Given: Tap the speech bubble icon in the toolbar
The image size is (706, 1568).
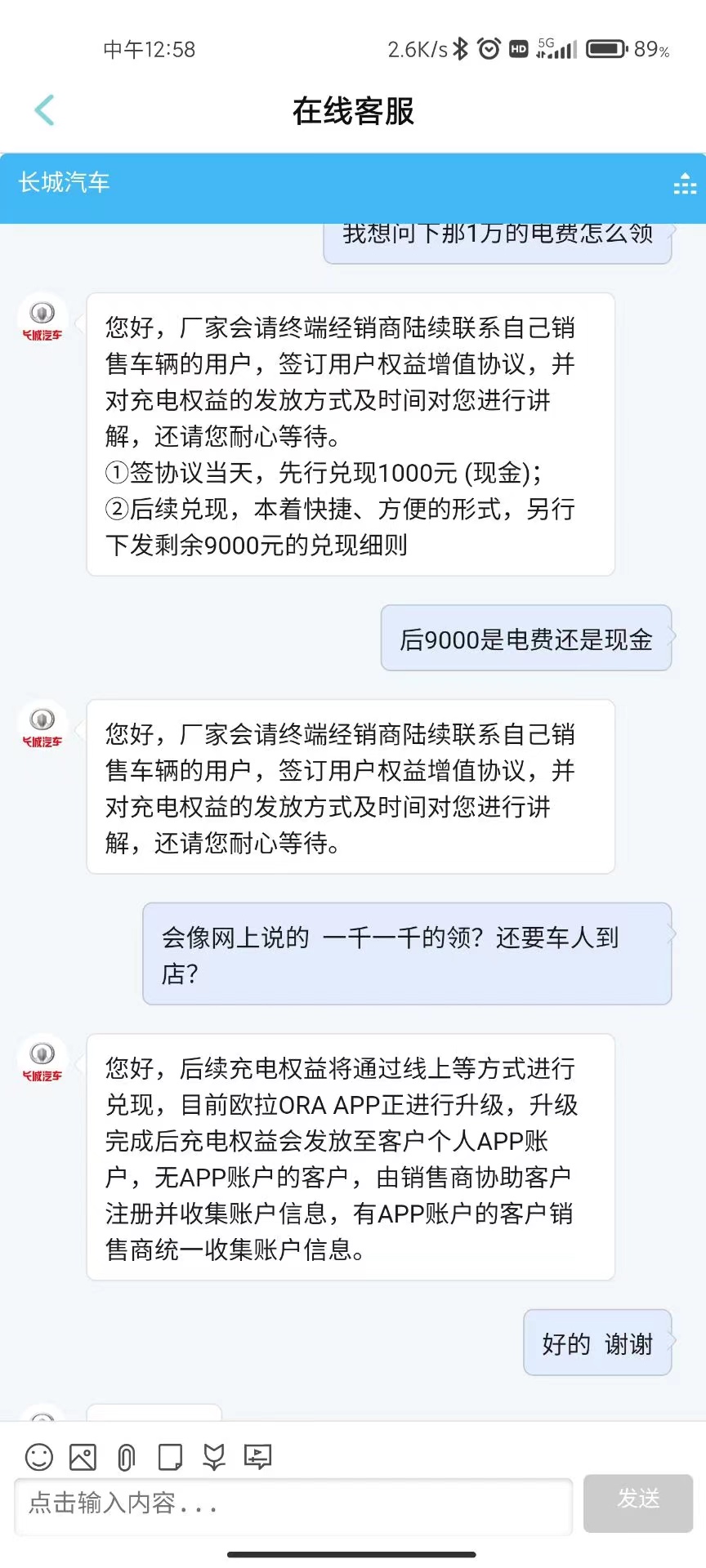Looking at the screenshot, I should pos(258,1457).
